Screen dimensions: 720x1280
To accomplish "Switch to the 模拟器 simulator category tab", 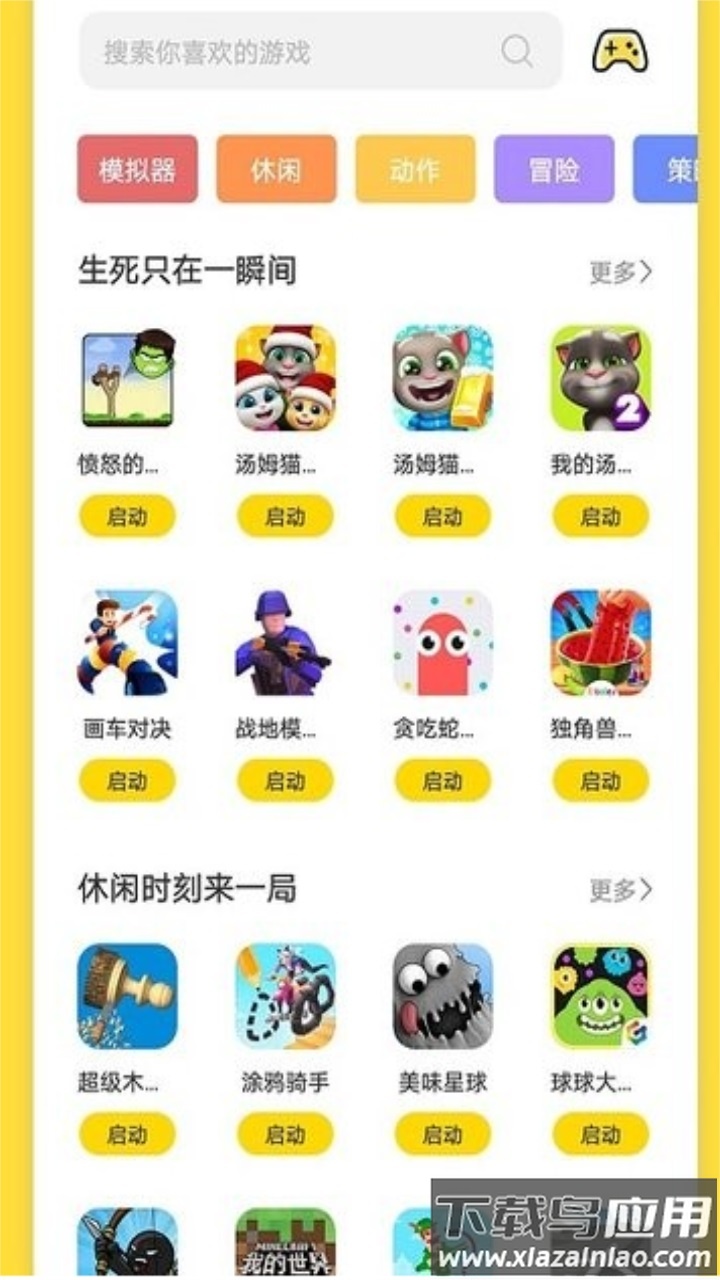I will point(137,169).
